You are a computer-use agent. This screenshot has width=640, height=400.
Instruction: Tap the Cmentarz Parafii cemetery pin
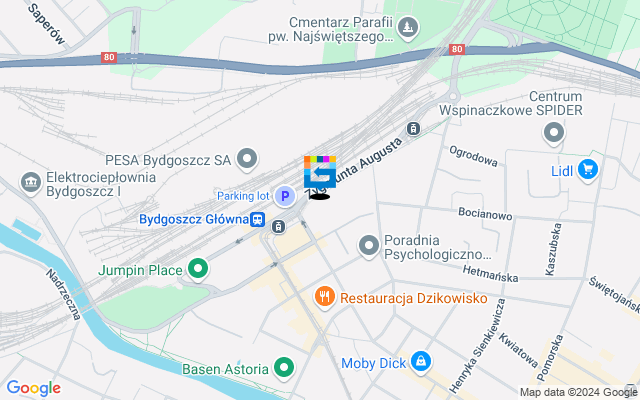(407, 29)
